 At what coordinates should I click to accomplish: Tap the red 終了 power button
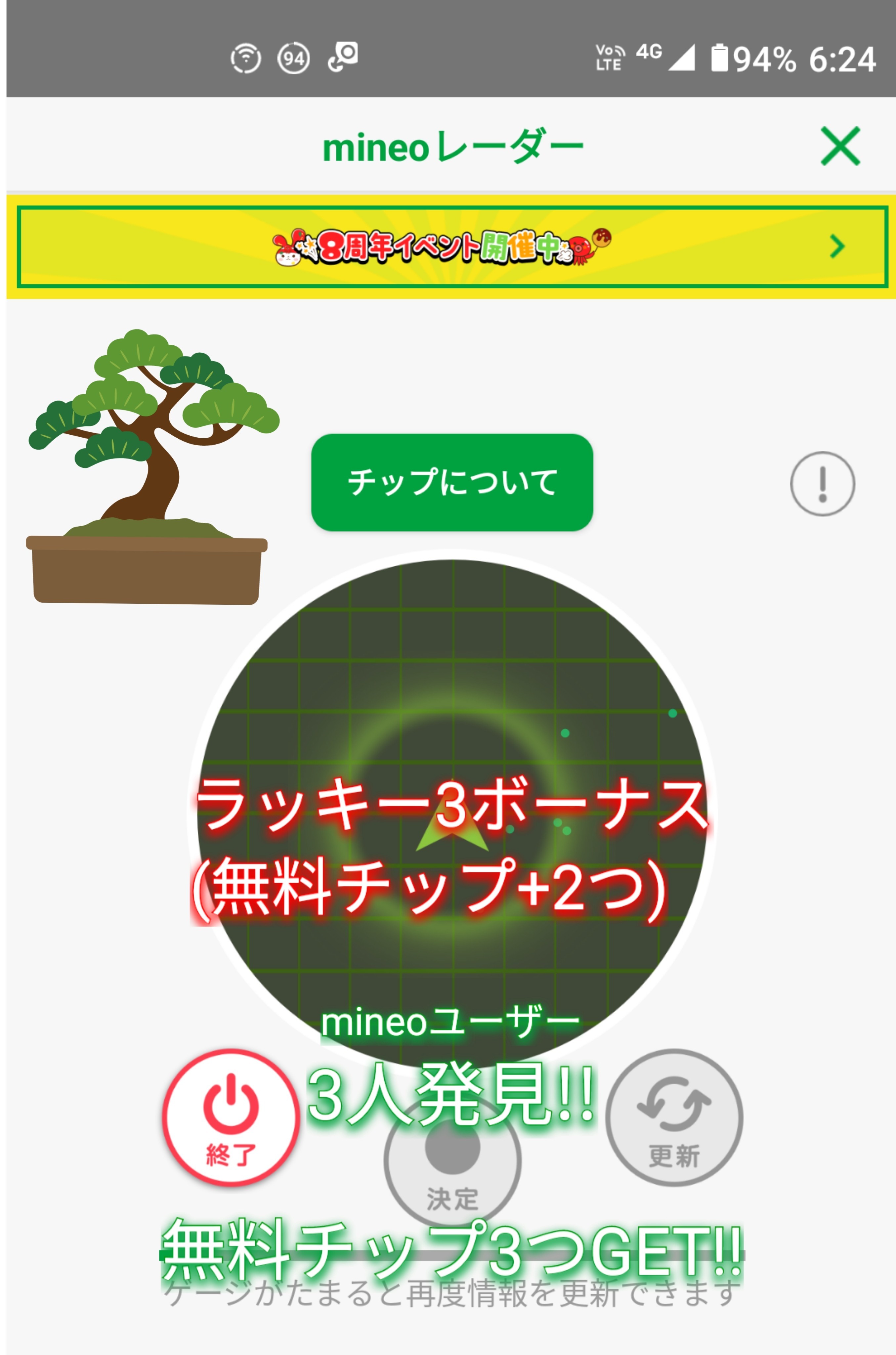click(231, 1118)
